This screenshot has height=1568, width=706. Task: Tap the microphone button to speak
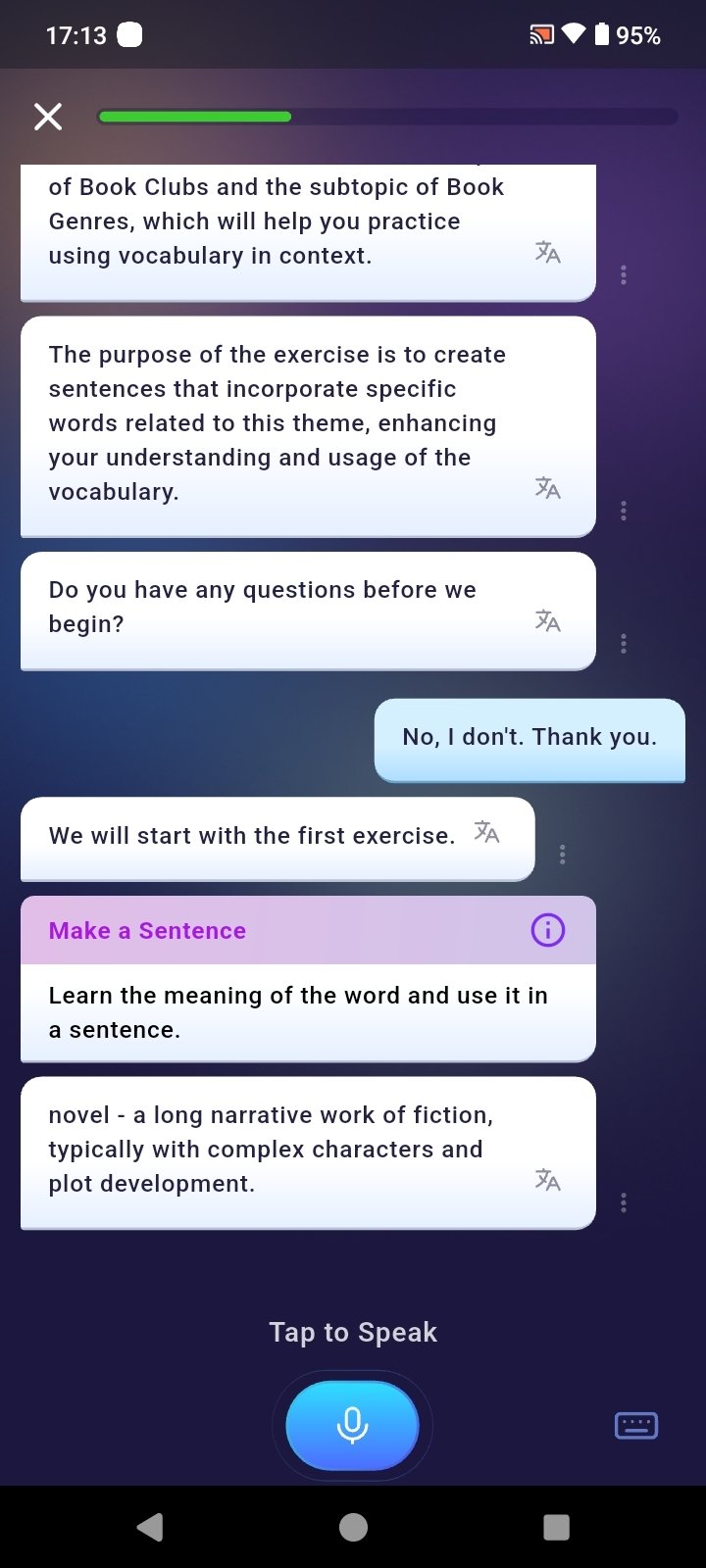(352, 1426)
